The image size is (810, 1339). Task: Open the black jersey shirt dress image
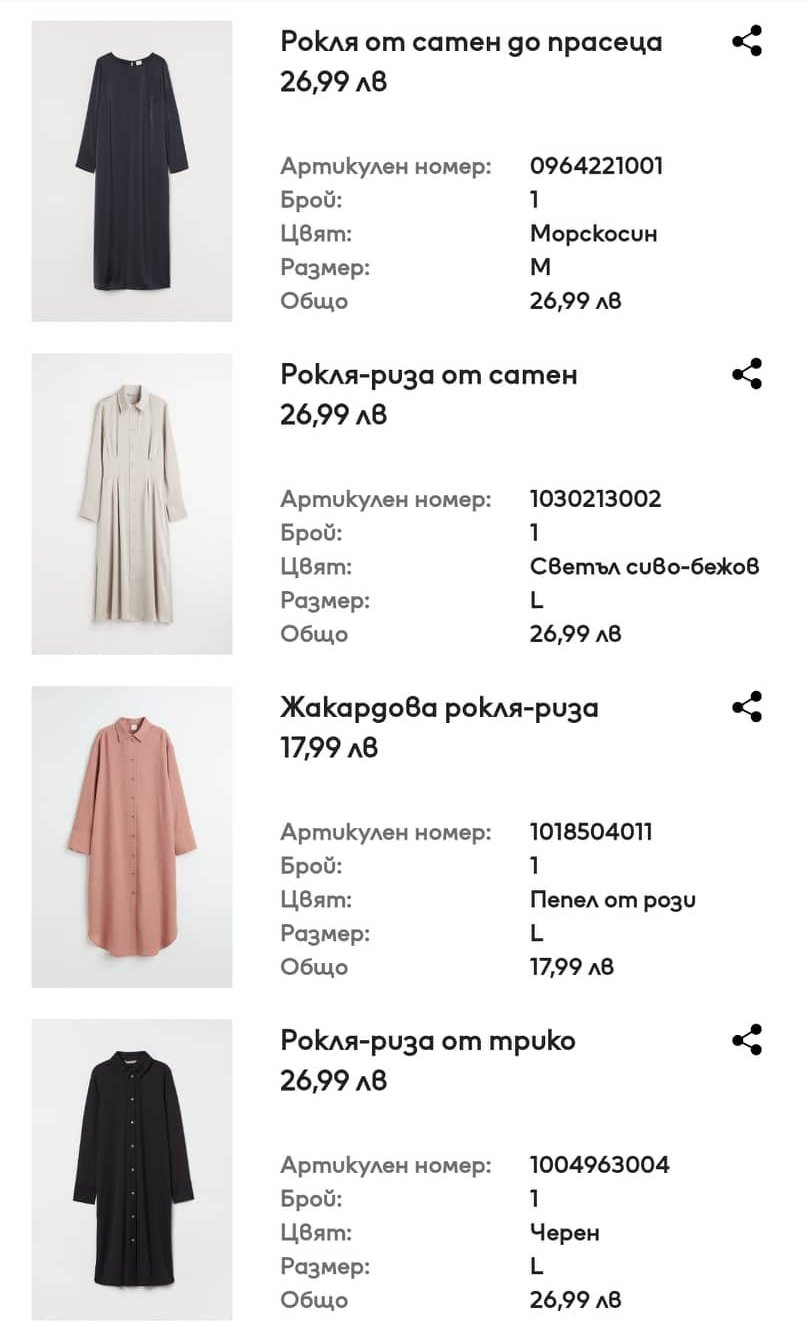[132, 1169]
